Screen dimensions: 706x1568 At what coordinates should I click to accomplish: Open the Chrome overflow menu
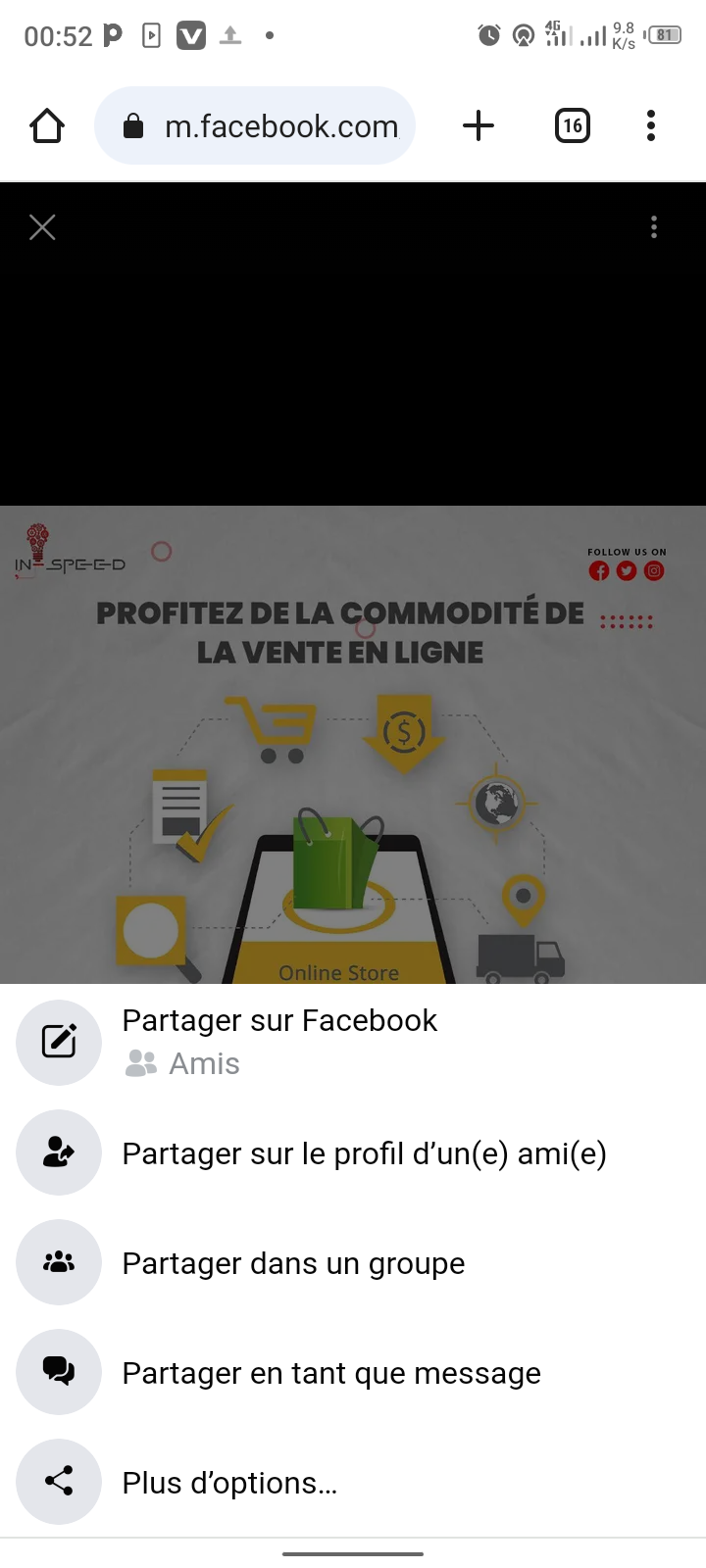click(x=651, y=126)
